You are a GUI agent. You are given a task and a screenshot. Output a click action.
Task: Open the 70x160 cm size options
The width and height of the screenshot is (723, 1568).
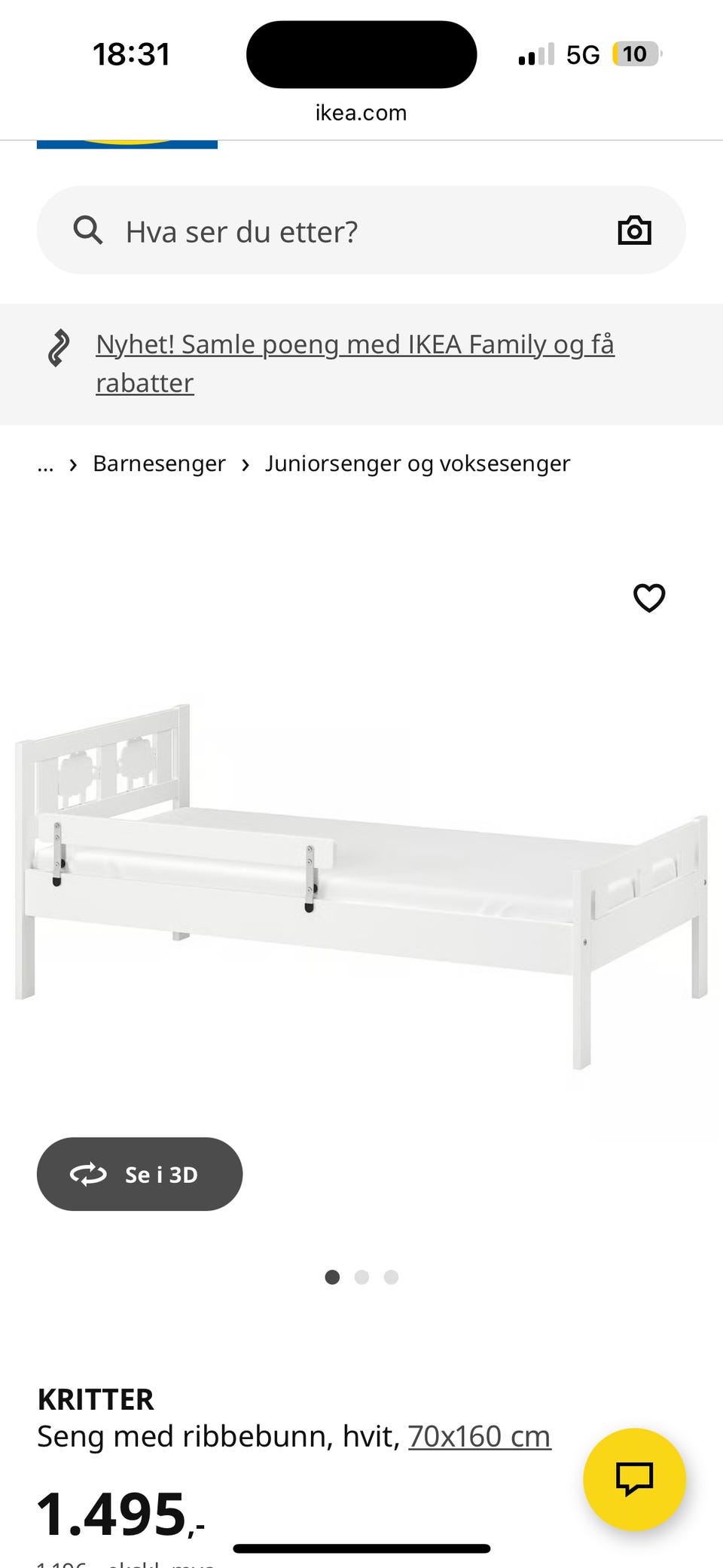tap(479, 1436)
